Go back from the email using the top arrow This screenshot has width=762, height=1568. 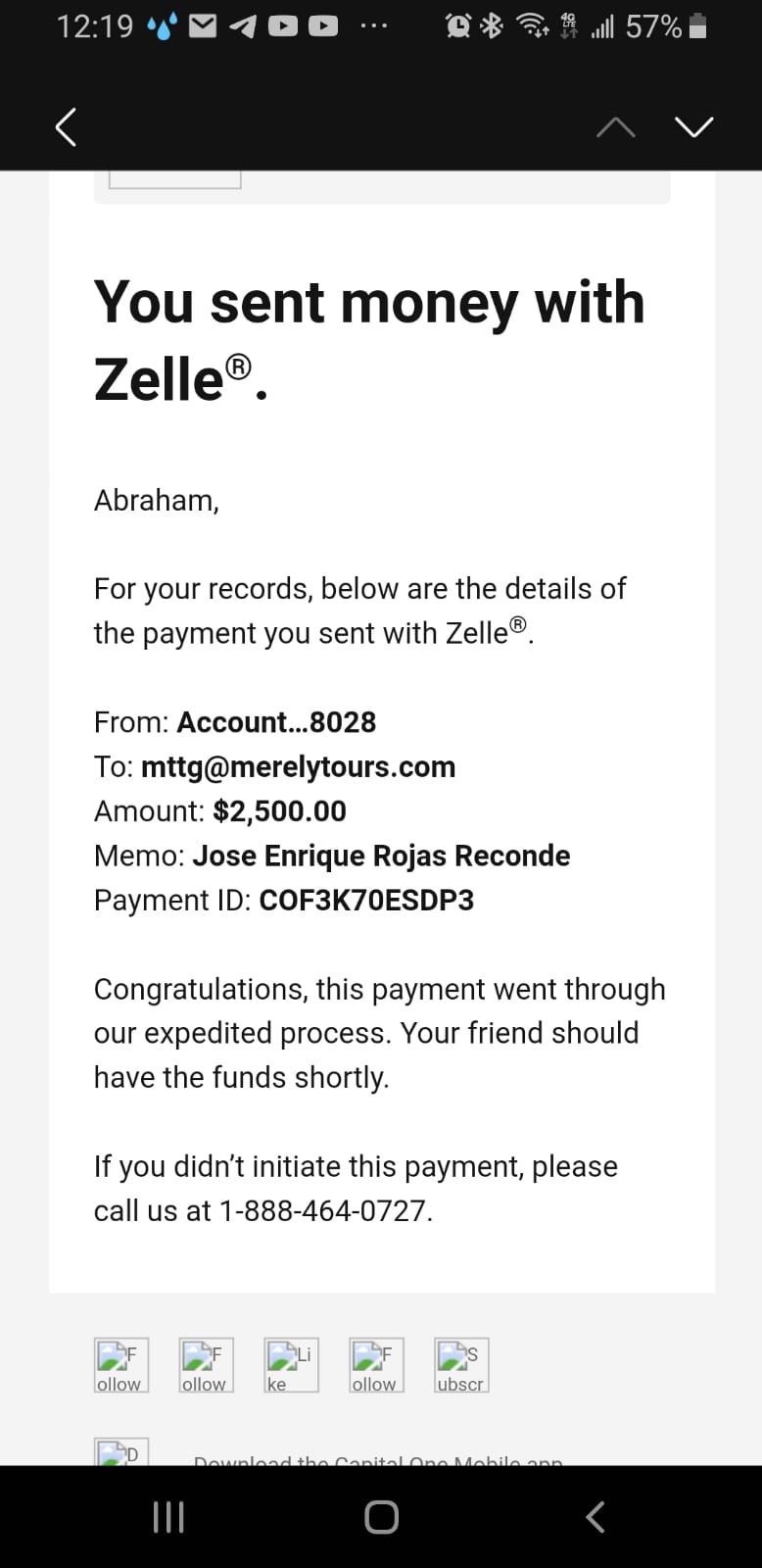[66, 126]
